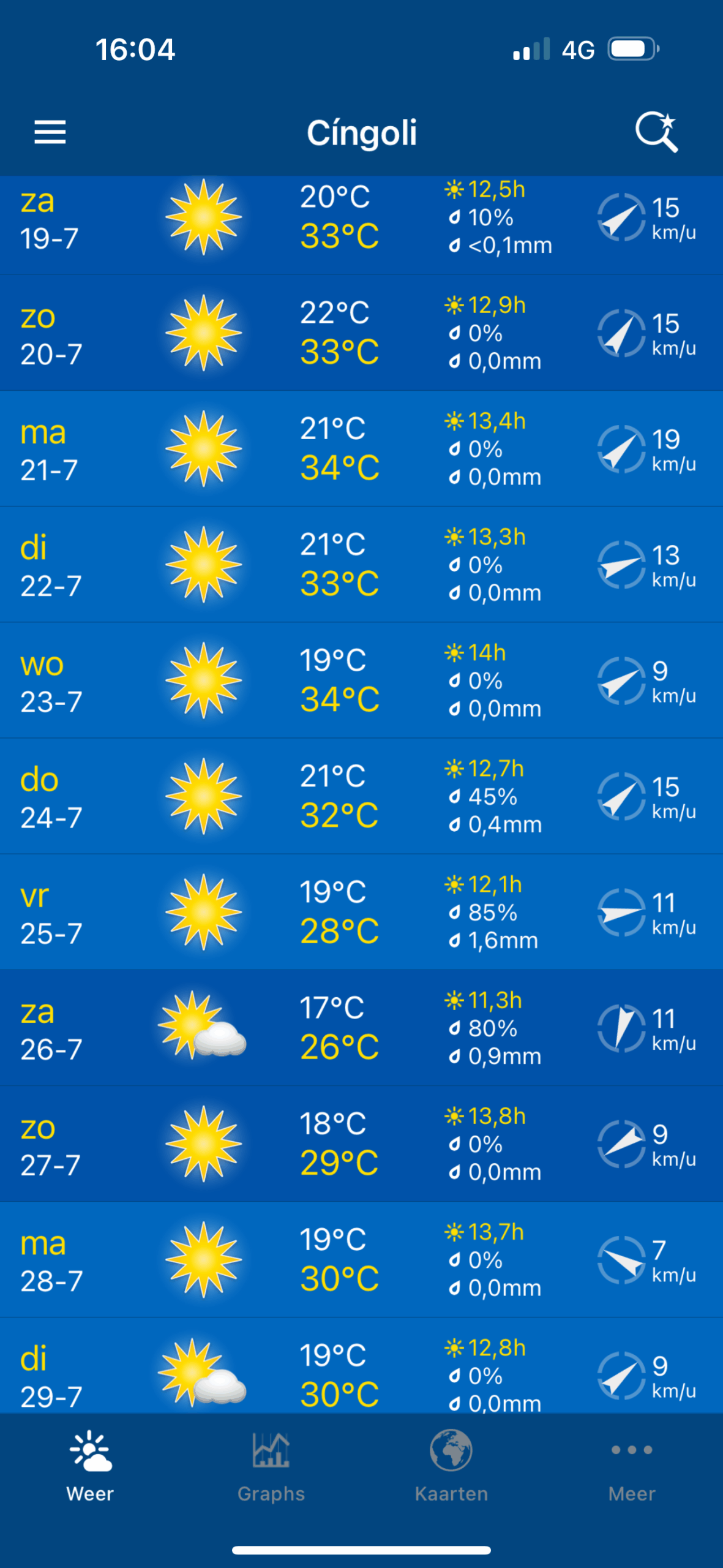View details for ma 21-7

point(361,448)
